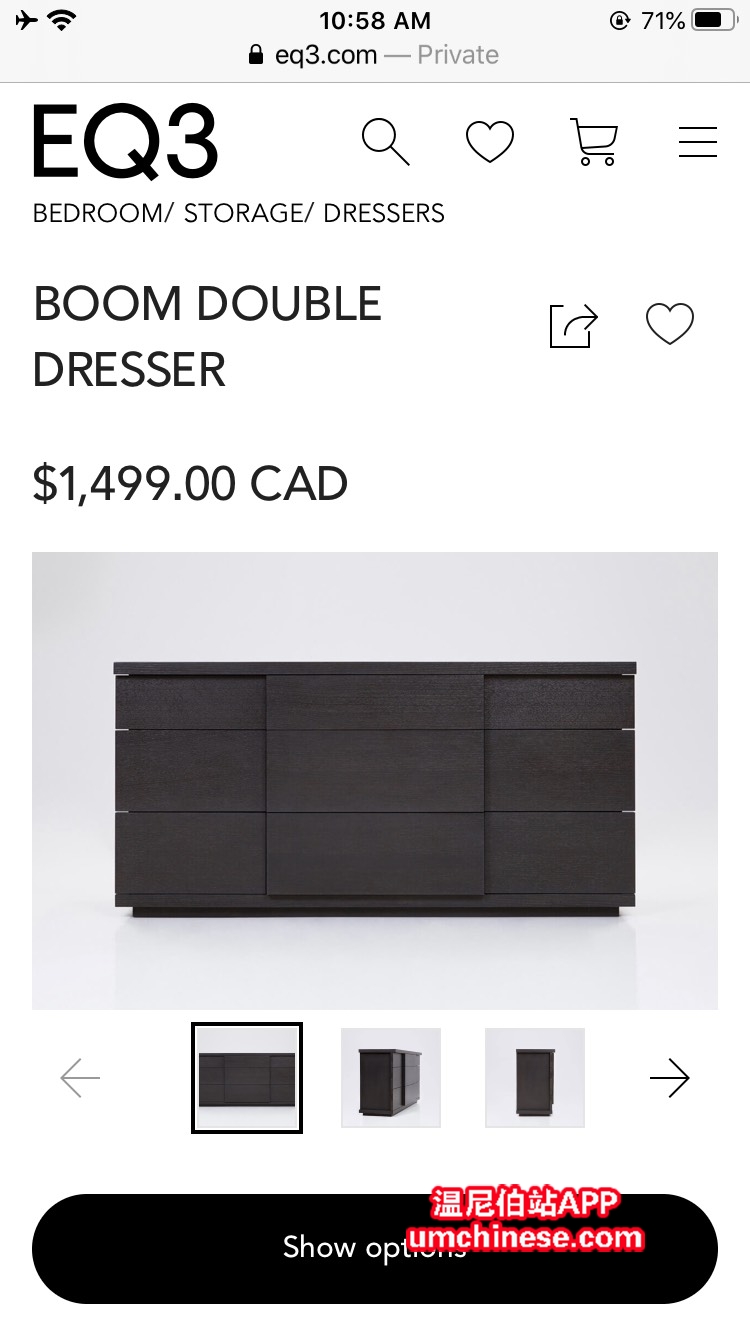Screen dimensions: 750x1334
Task: Open the hamburger menu
Action: (x=698, y=142)
